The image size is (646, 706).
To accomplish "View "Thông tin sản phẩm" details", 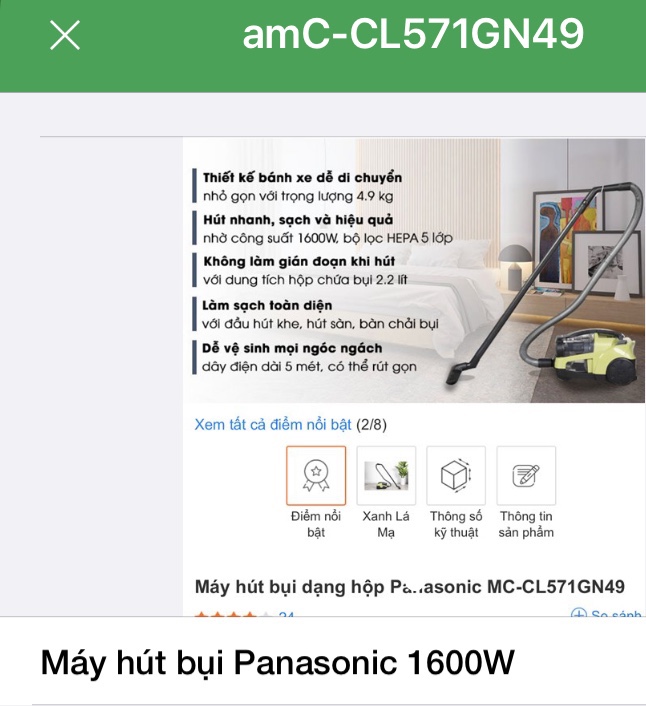I will click(x=526, y=476).
